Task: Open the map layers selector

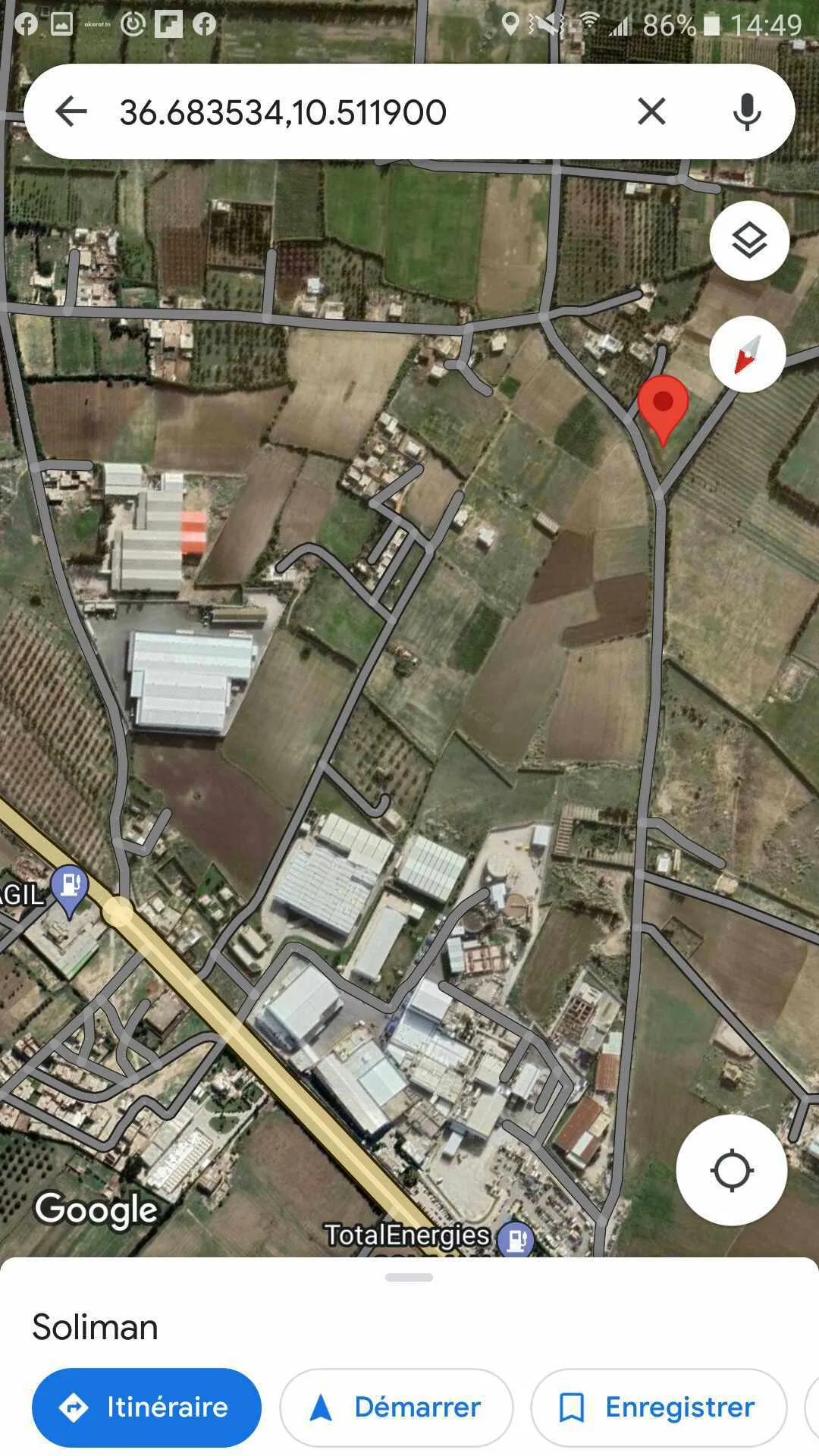Action: tap(749, 241)
